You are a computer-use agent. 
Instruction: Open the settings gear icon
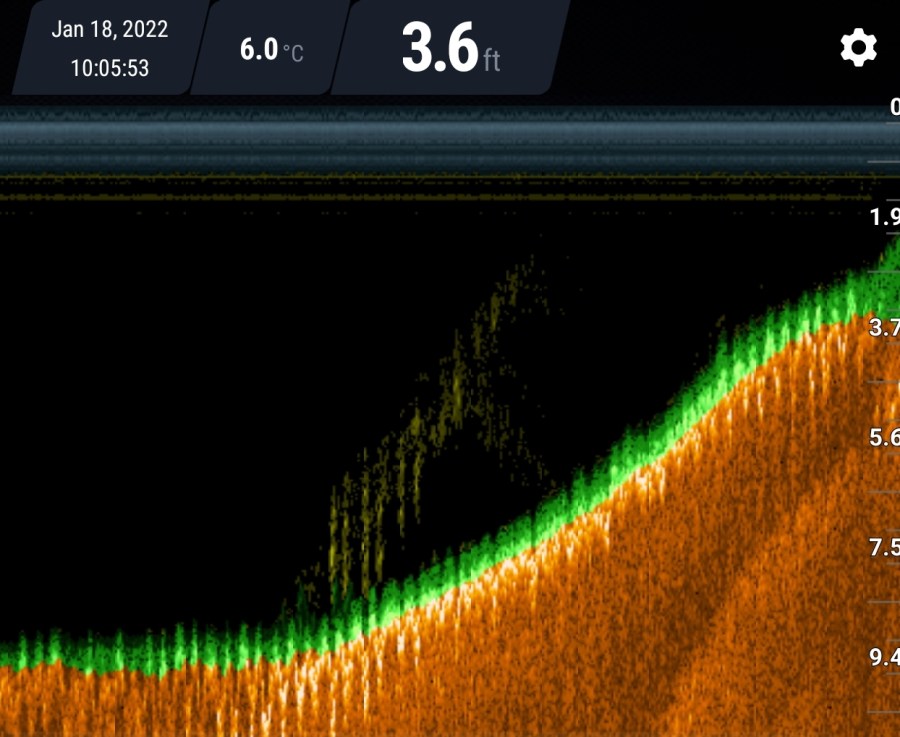(858, 47)
